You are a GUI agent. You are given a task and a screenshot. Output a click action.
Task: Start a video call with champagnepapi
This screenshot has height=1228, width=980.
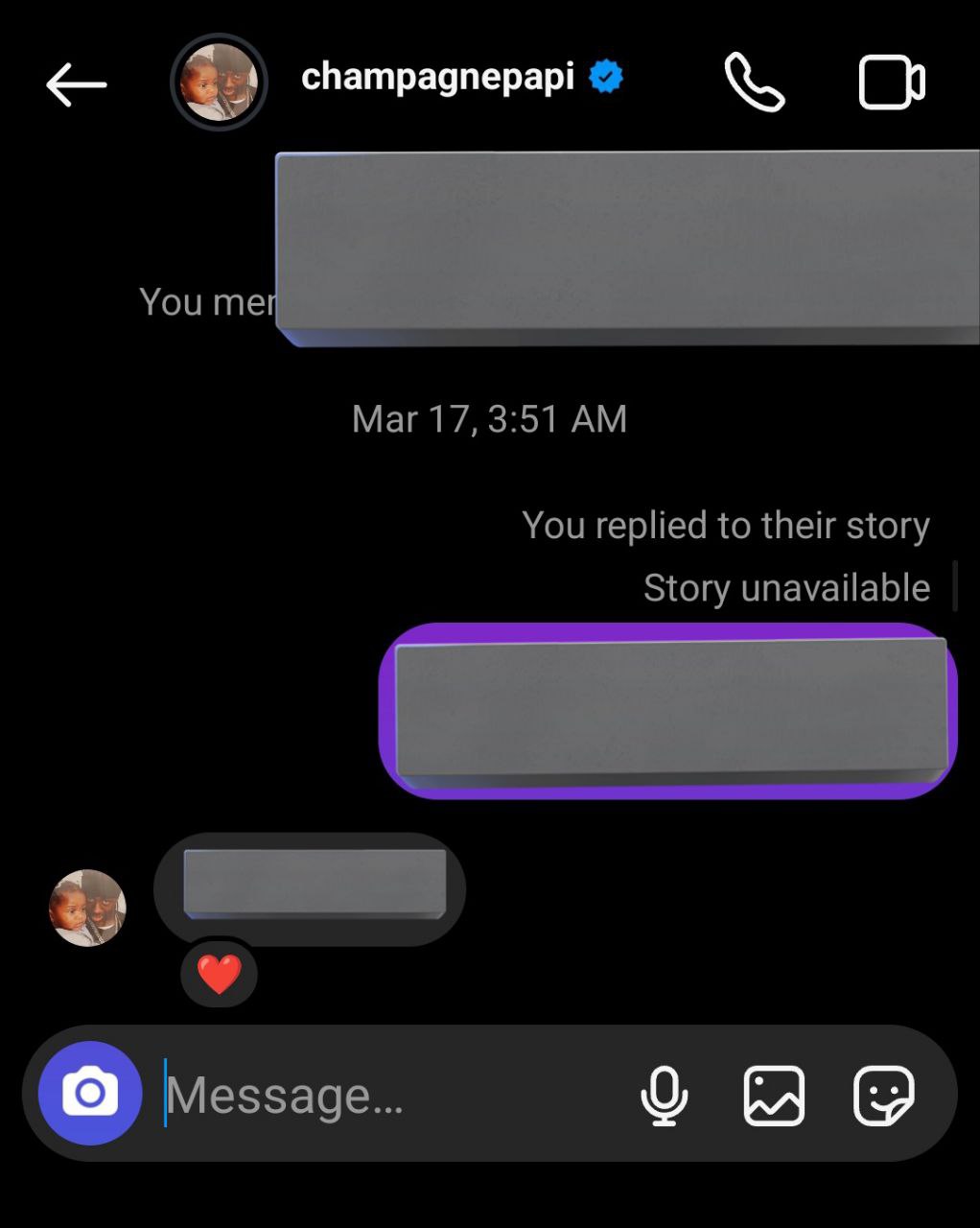click(x=891, y=83)
